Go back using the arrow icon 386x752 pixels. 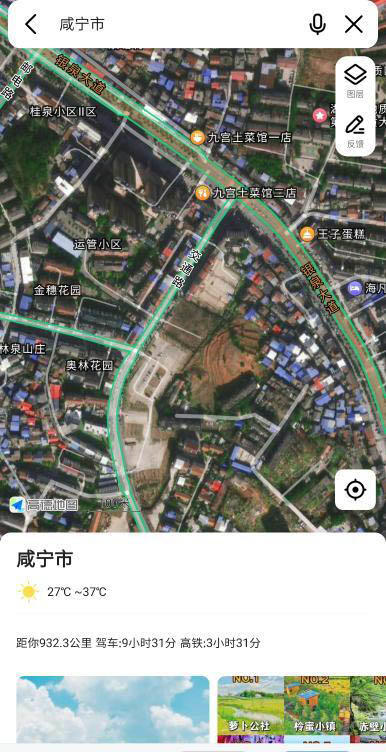point(31,24)
